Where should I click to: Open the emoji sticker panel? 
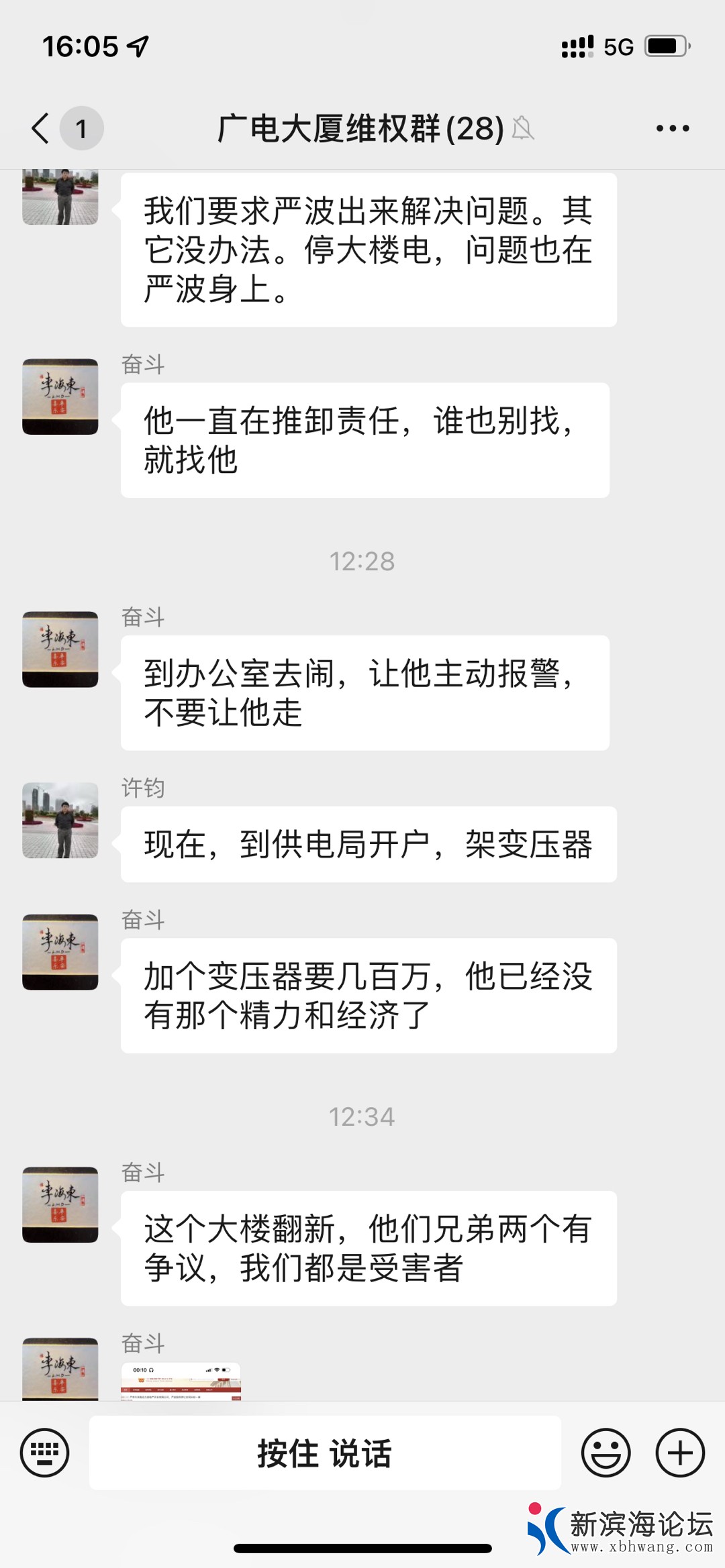606,1453
